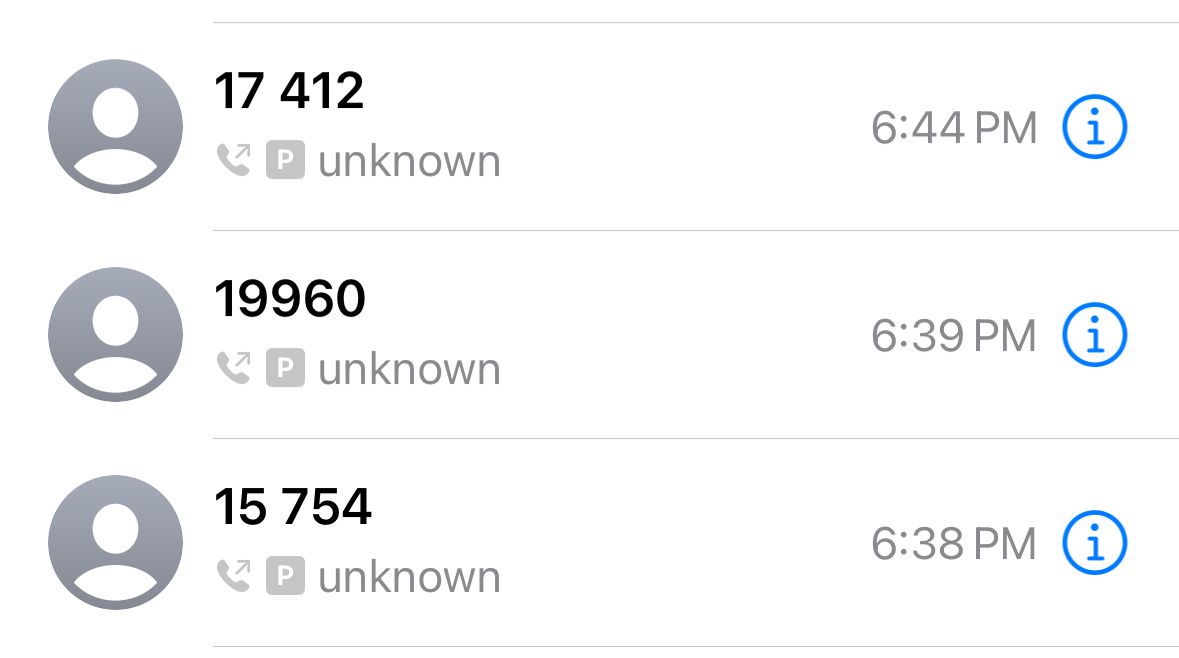1179x658 pixels.
Task: Open info for the 6:44 PM call
Action: (x=1094, y=127)
